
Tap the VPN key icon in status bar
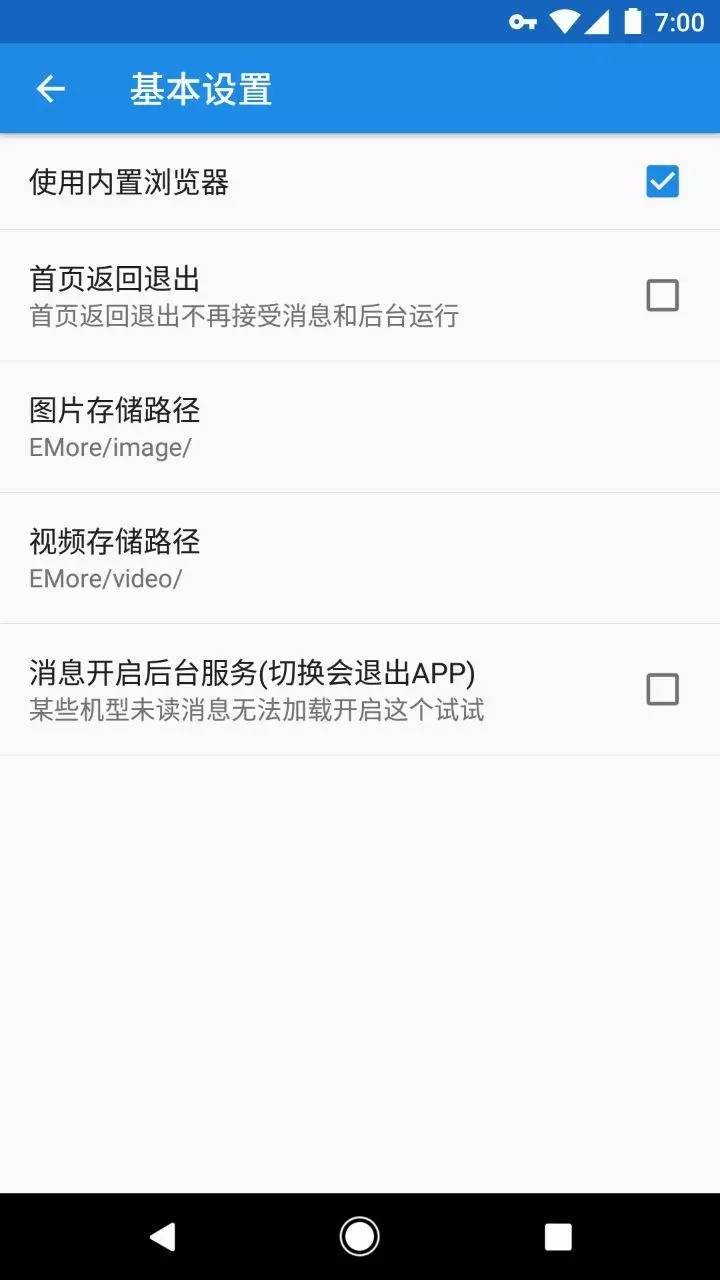[x=521, y=20]
